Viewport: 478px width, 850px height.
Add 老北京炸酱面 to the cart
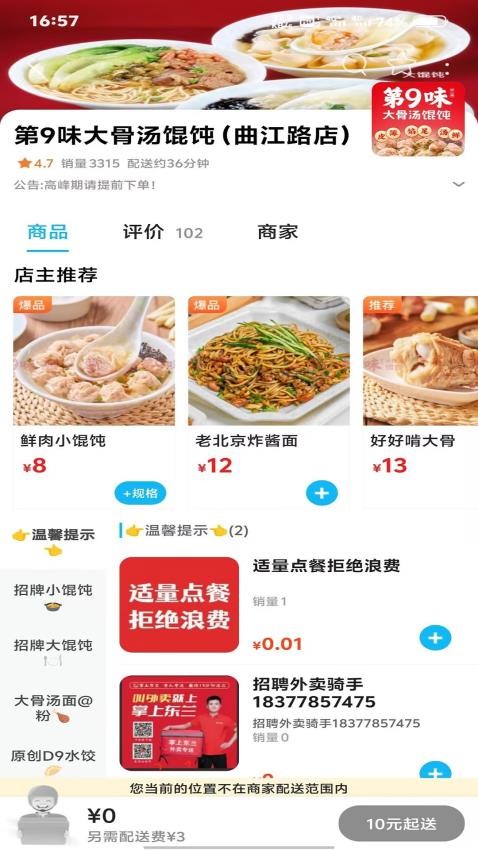(322, 493)
